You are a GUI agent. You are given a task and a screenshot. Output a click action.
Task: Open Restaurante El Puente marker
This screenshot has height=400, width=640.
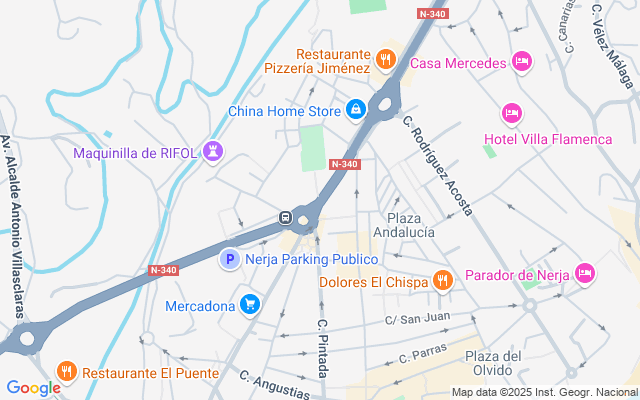click(x=67, y=371)
